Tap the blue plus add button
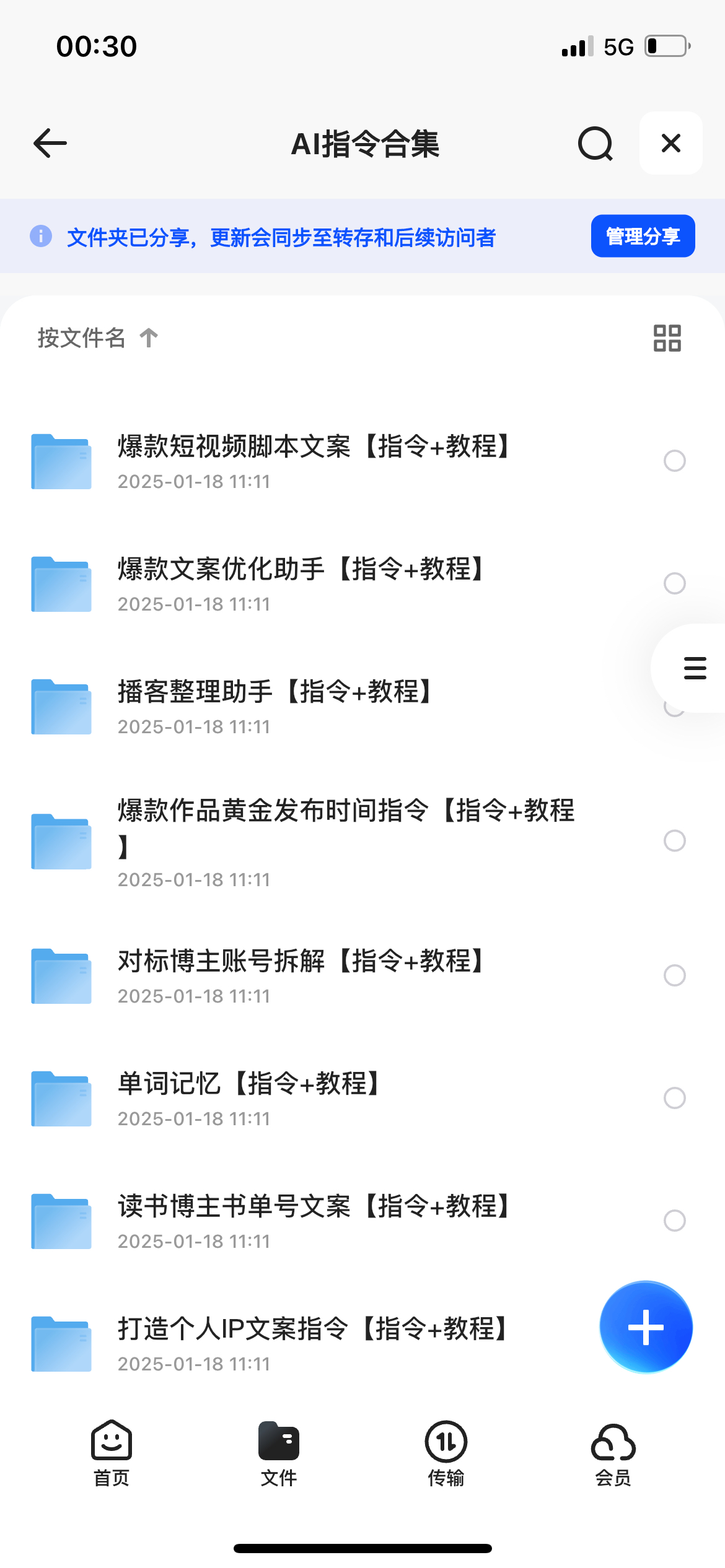This screenshot has width=725, height=1568. (x=646, y=1327)
